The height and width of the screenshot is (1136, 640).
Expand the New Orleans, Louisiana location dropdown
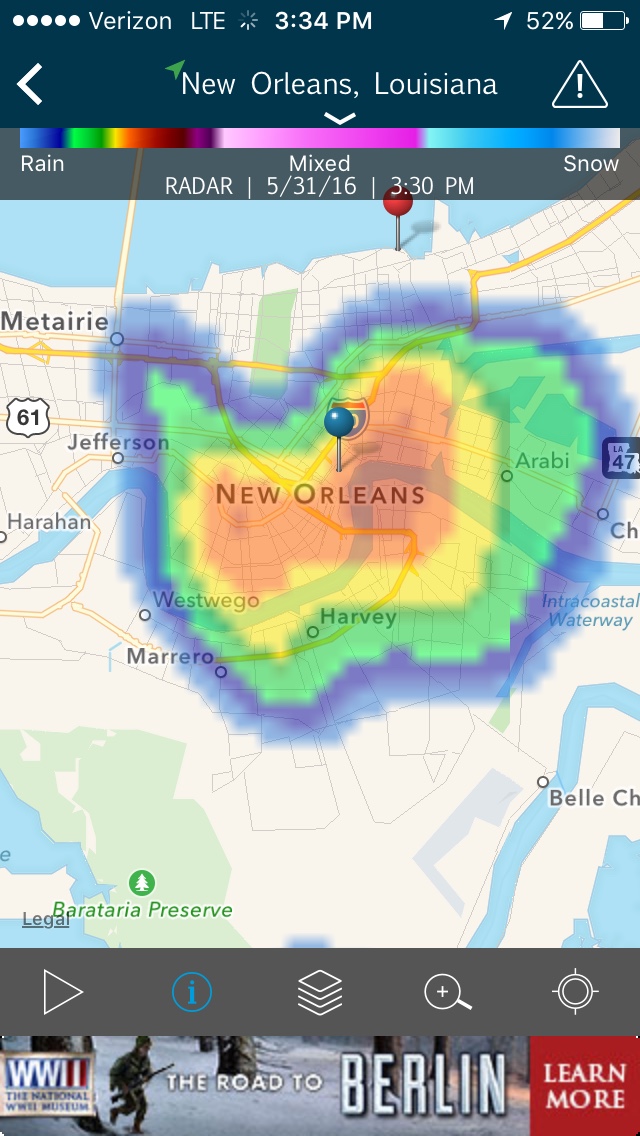pyautogui.click(x=339, y=118)
